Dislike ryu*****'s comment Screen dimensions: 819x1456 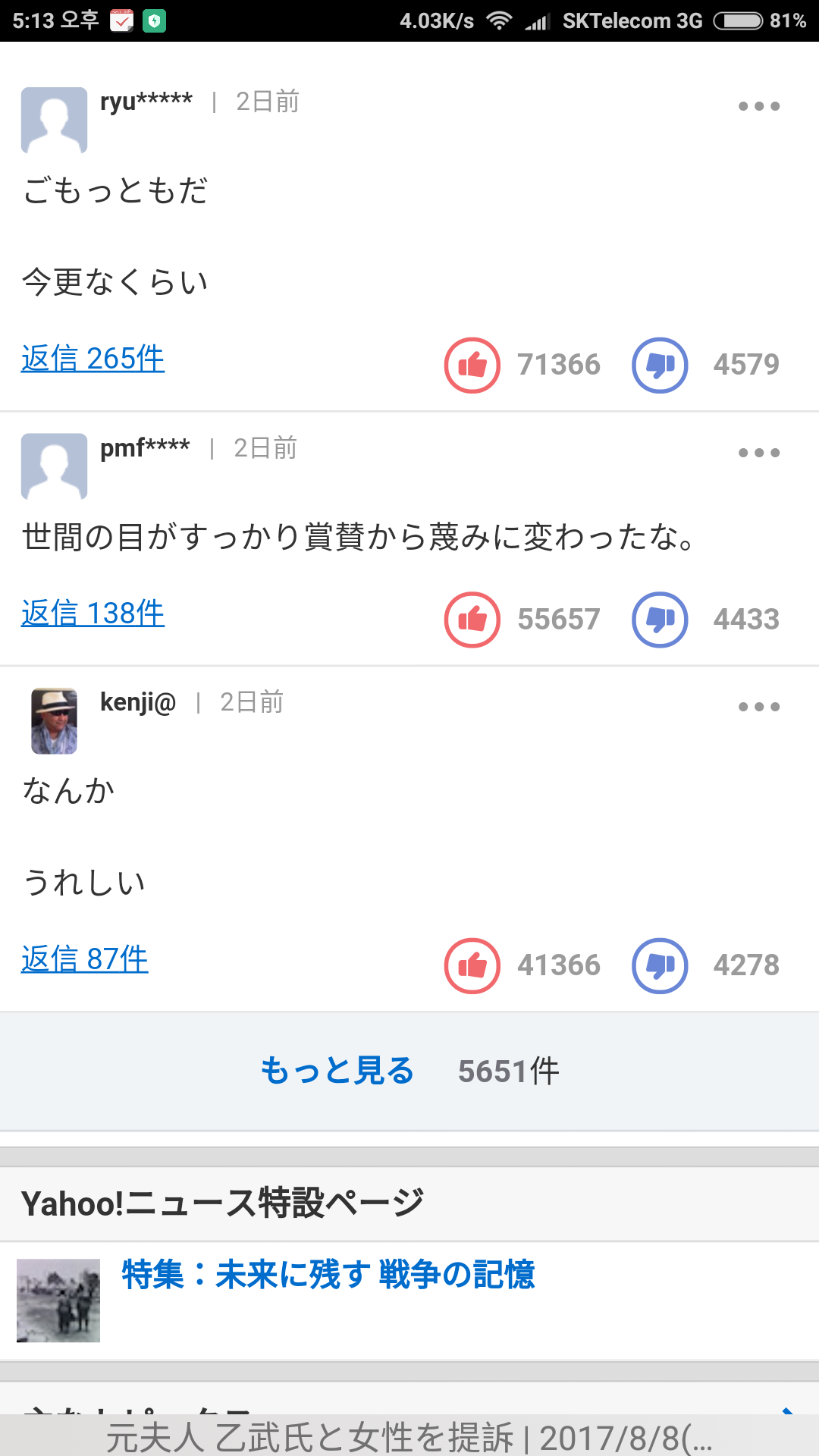click(660, 365)
